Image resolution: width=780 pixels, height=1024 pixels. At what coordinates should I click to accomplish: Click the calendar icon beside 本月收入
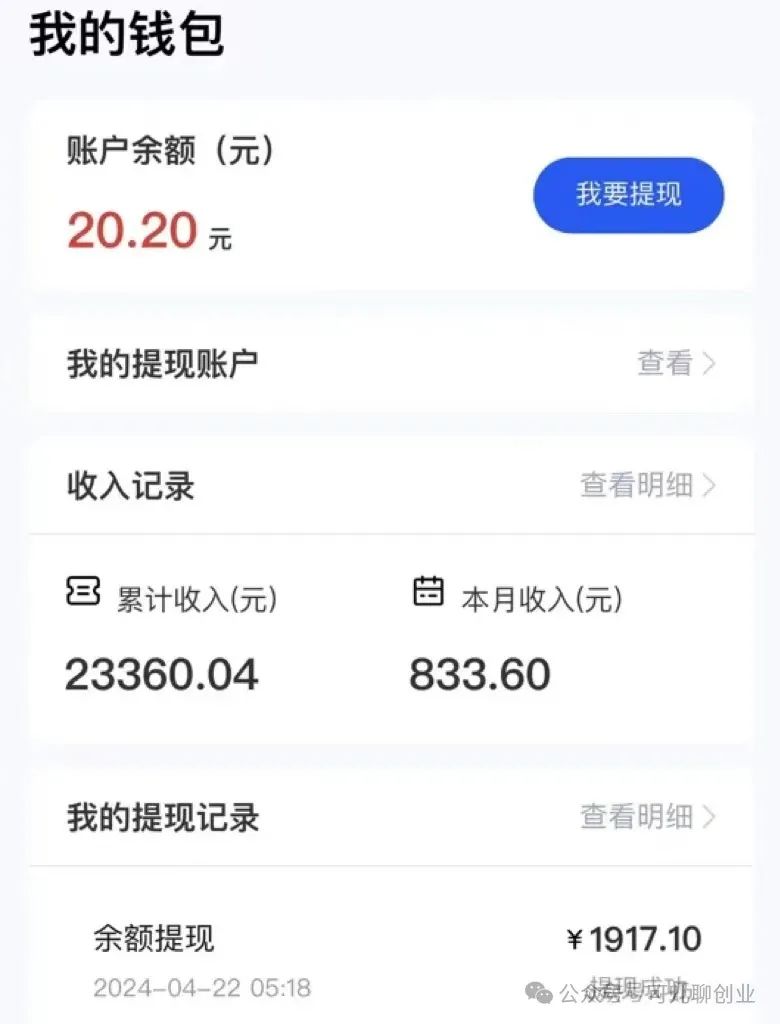point(429,593)
